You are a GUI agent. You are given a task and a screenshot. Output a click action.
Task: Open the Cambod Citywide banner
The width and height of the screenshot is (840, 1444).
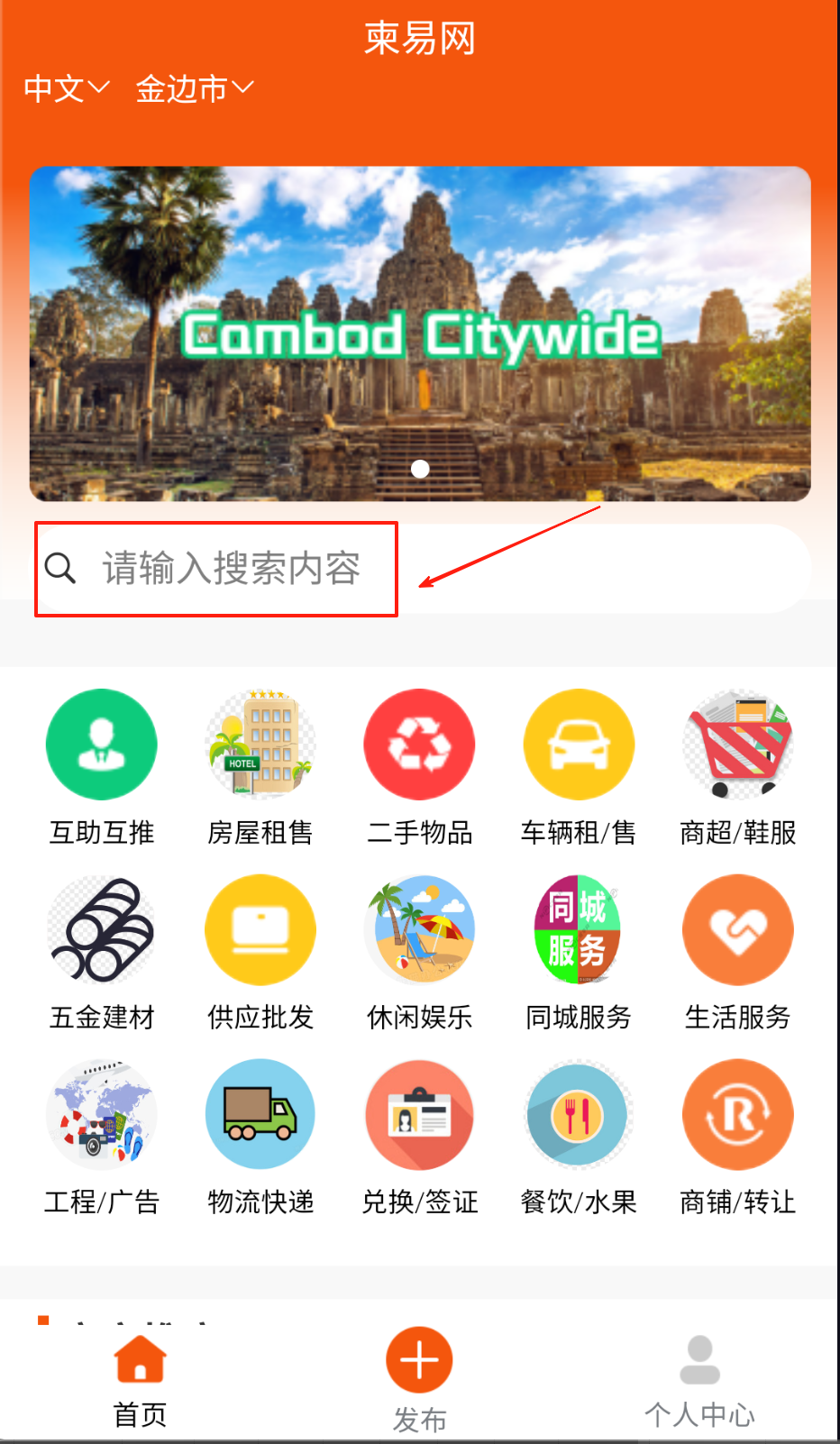click(x=420, y=334)
